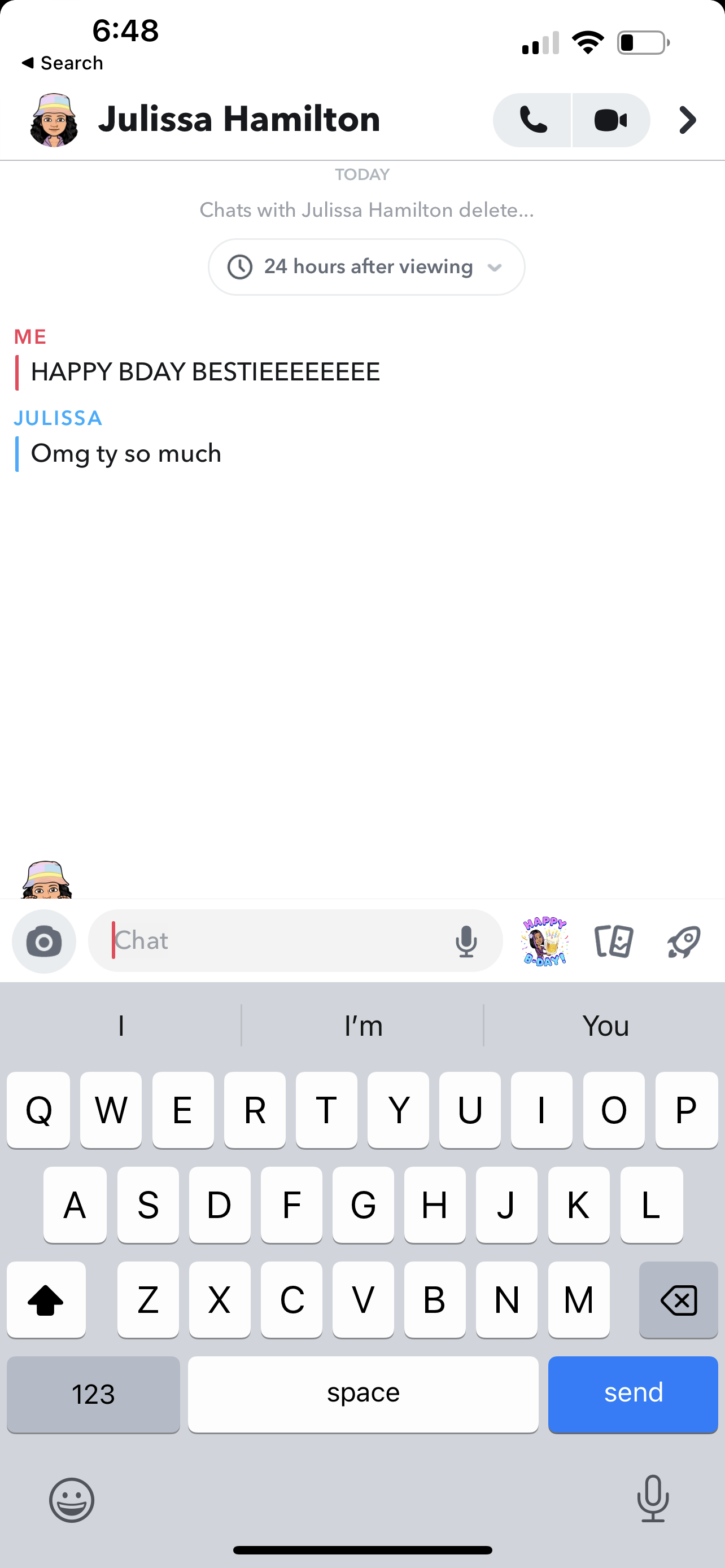
Task: Start keyboard dictation microphone
Action: [x=653, y=1499]
